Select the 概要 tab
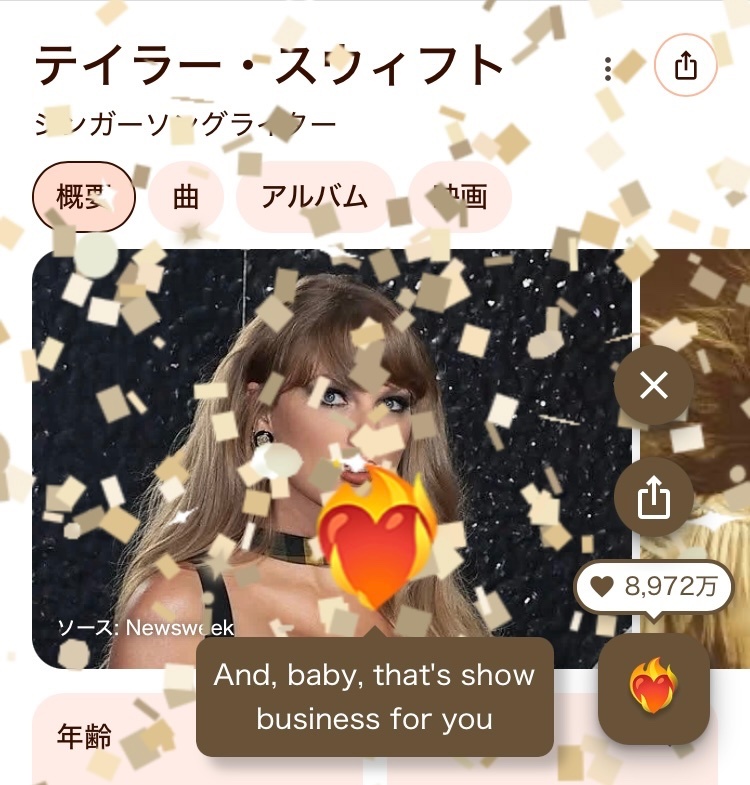This screenshot has height=785, width=750. coord(84,196)
